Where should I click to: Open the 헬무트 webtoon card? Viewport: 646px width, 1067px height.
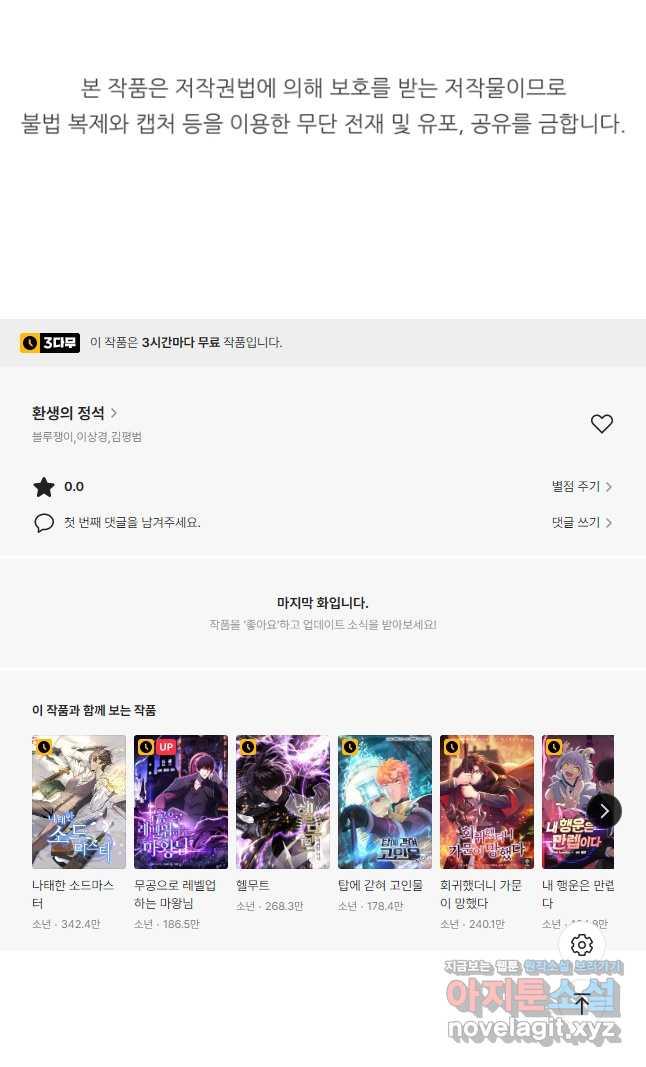click(283, 802)
